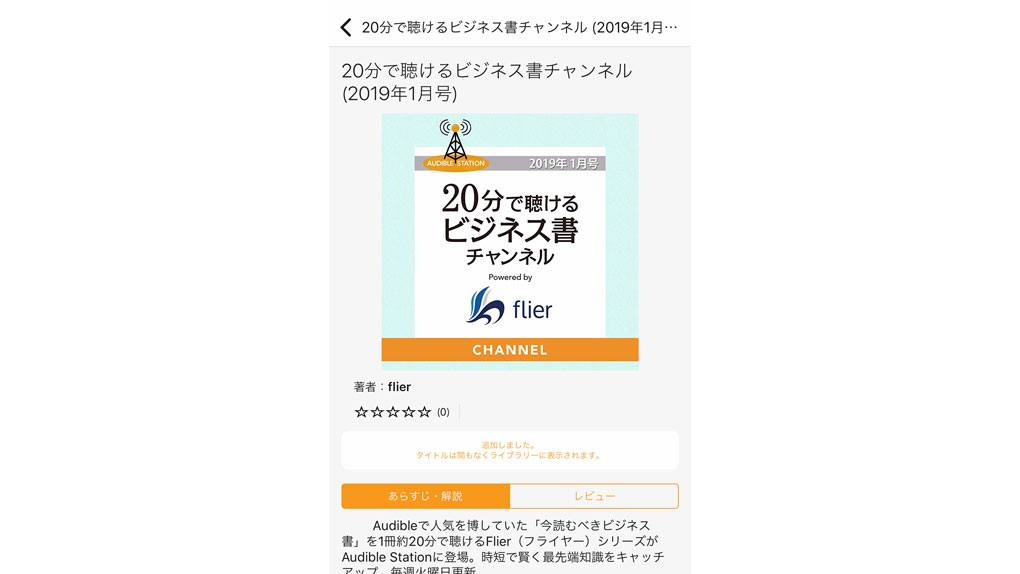This screenshot has height=574, width=1020.
Task: Open author flier's page
Action: pos(399,387)
